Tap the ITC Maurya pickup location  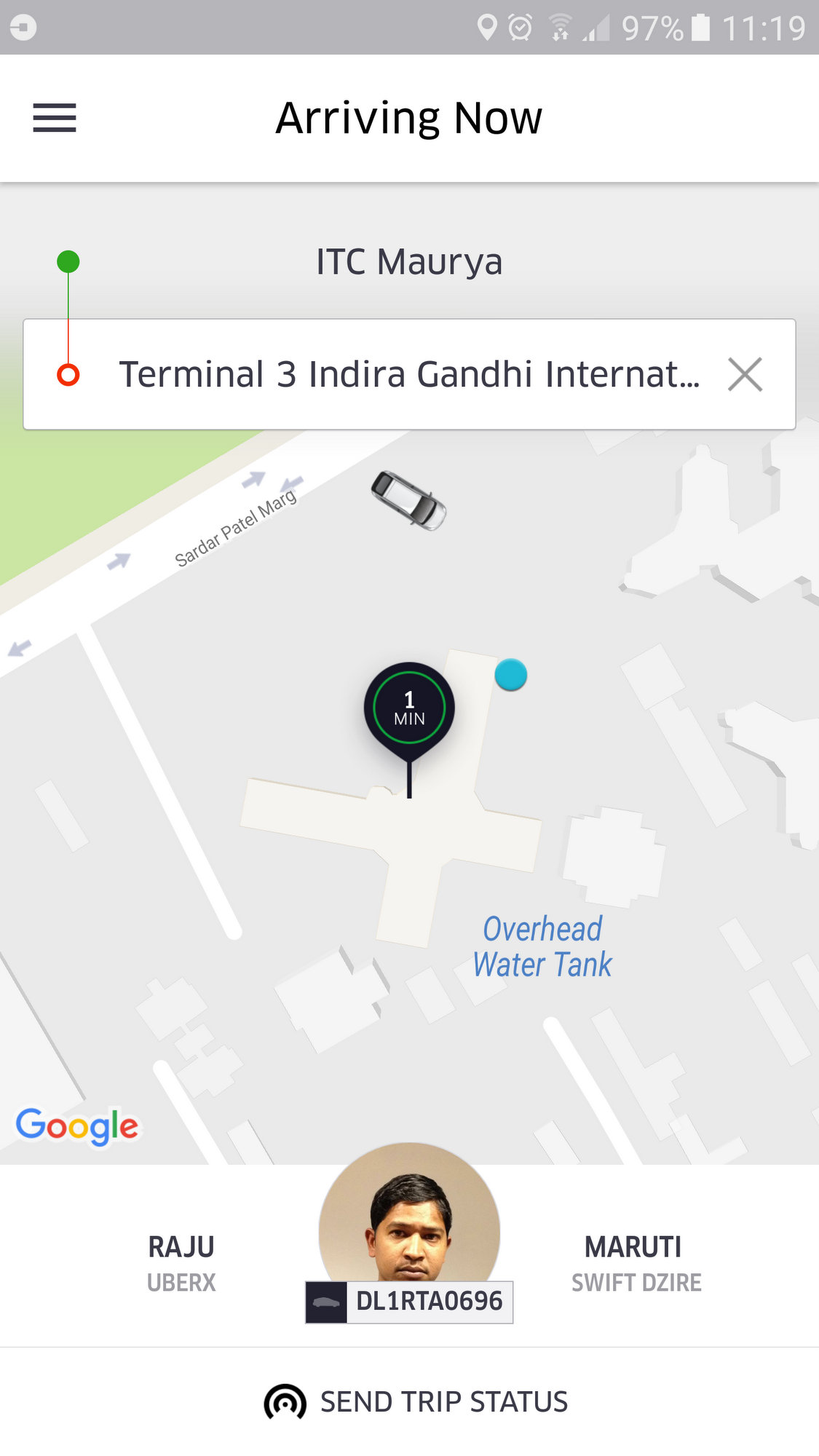pyautogui.click(x=408, y=262)
